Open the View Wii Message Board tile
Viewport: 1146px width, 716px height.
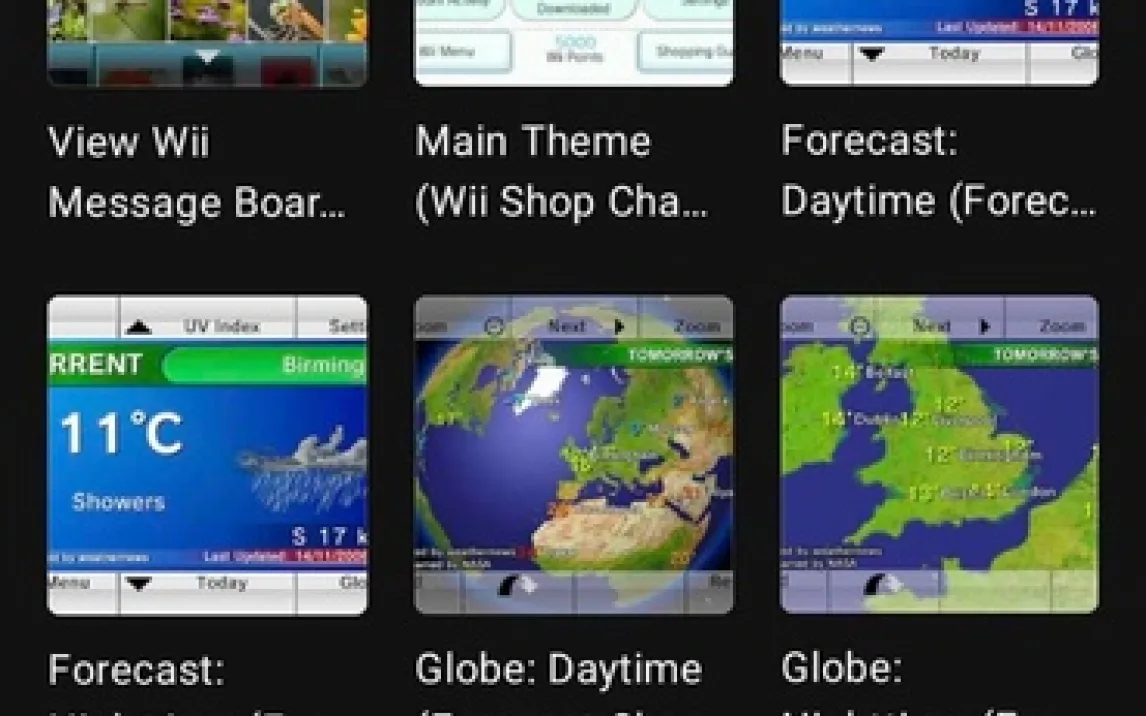(x=207, y=45)
